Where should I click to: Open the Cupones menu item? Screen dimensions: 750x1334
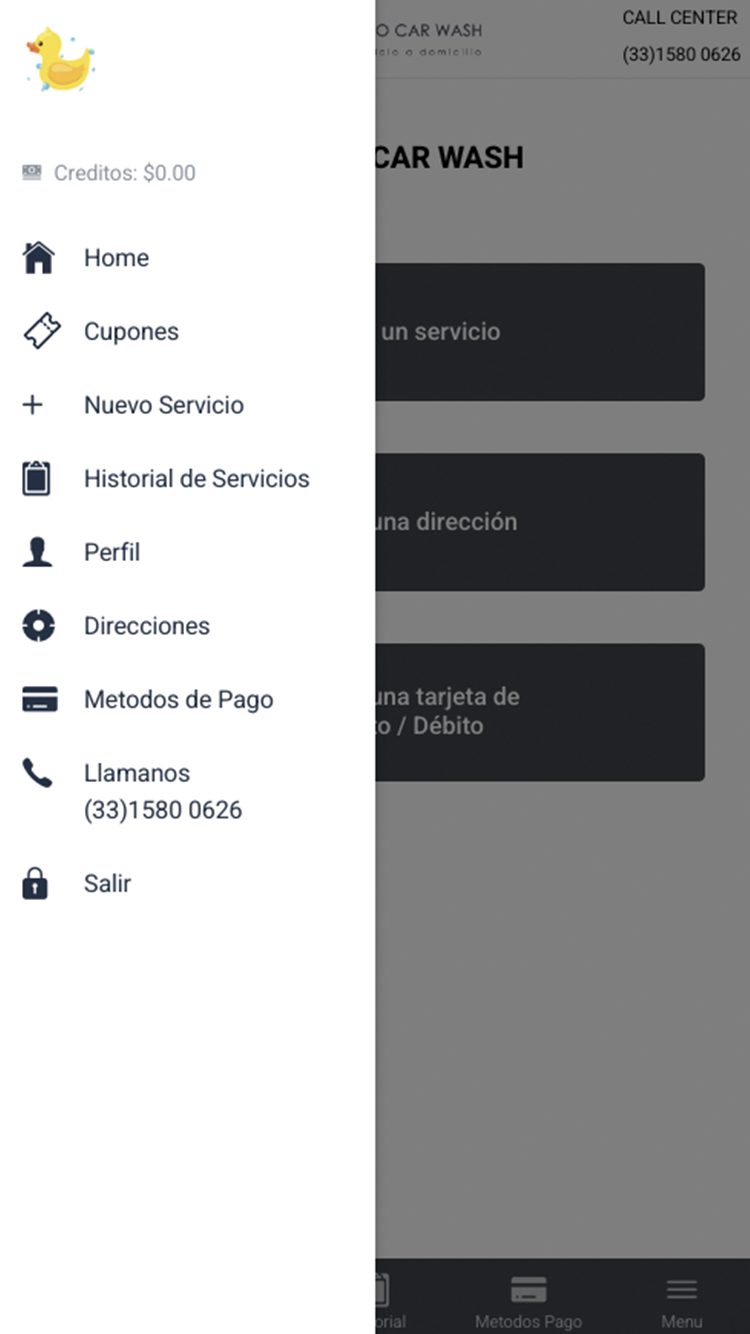[x=187, y=332]
